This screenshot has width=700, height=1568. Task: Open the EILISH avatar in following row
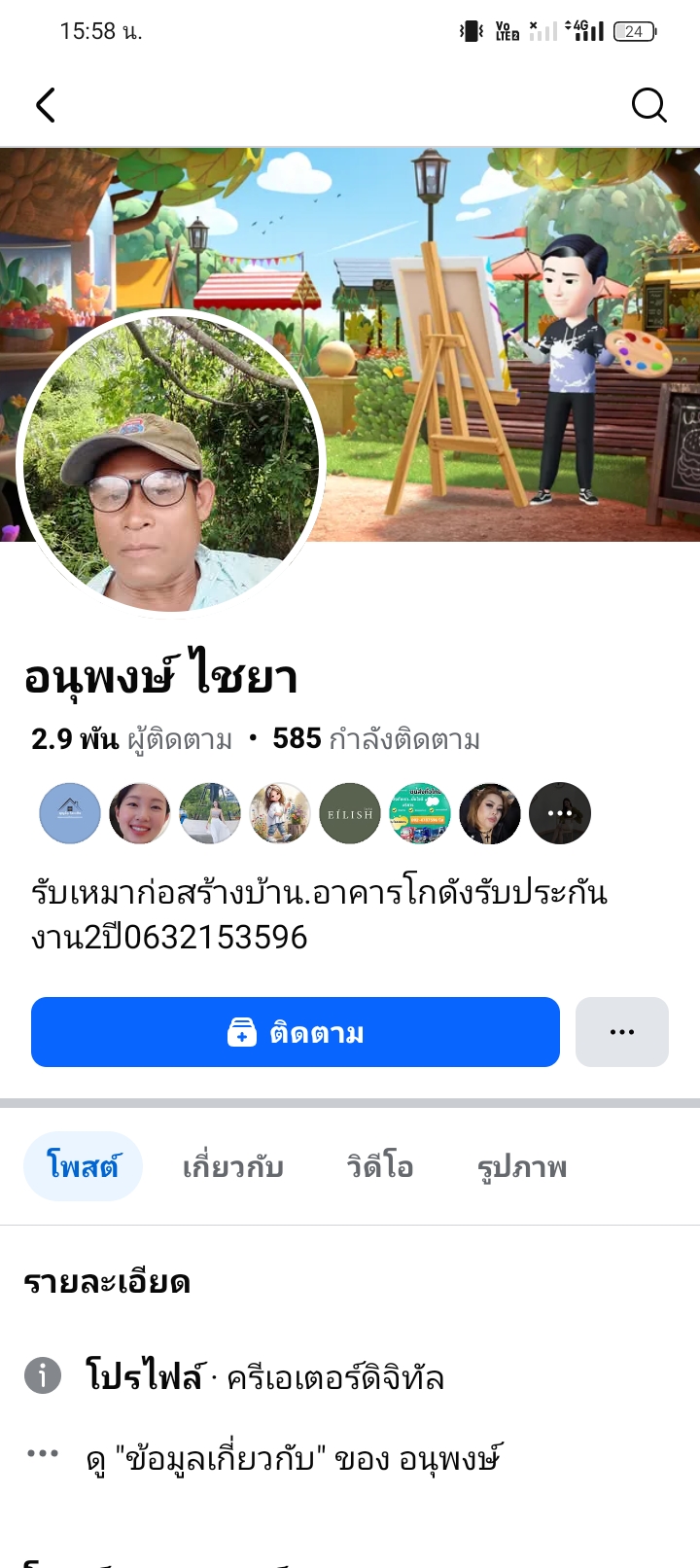pyautogui.click(x=350, y=813)
